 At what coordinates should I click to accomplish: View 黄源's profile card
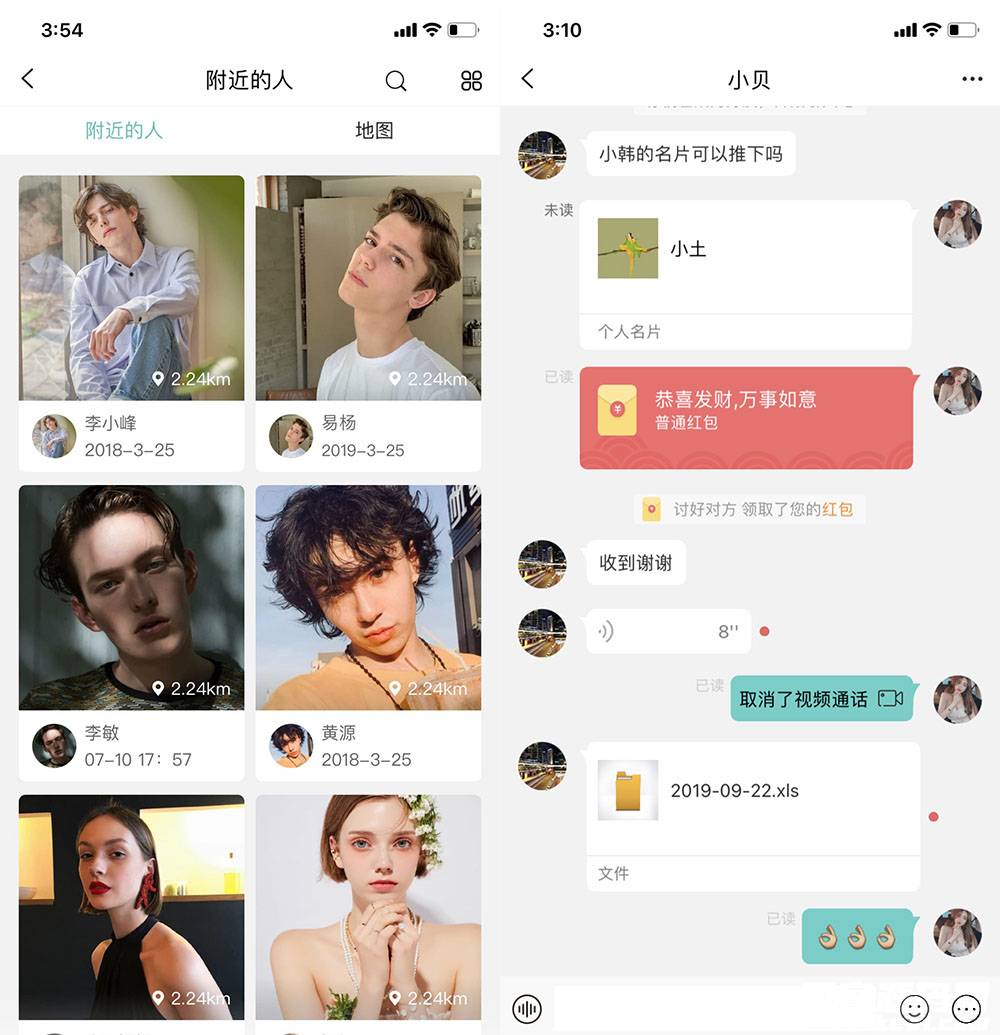point(368,632)
